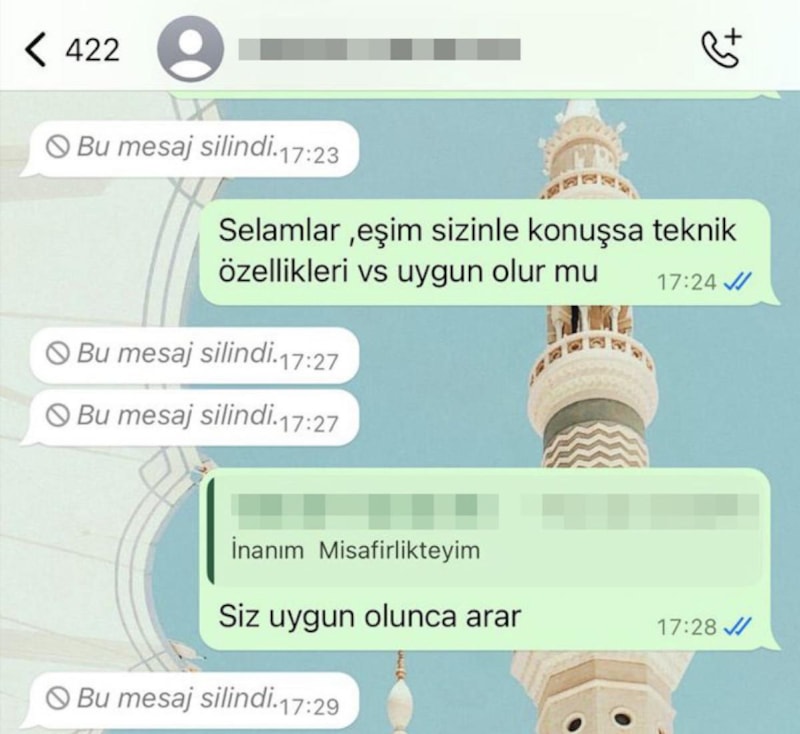800x734 pixels.
Task: Go back to the chats list
Action: [x=38, y=48]
